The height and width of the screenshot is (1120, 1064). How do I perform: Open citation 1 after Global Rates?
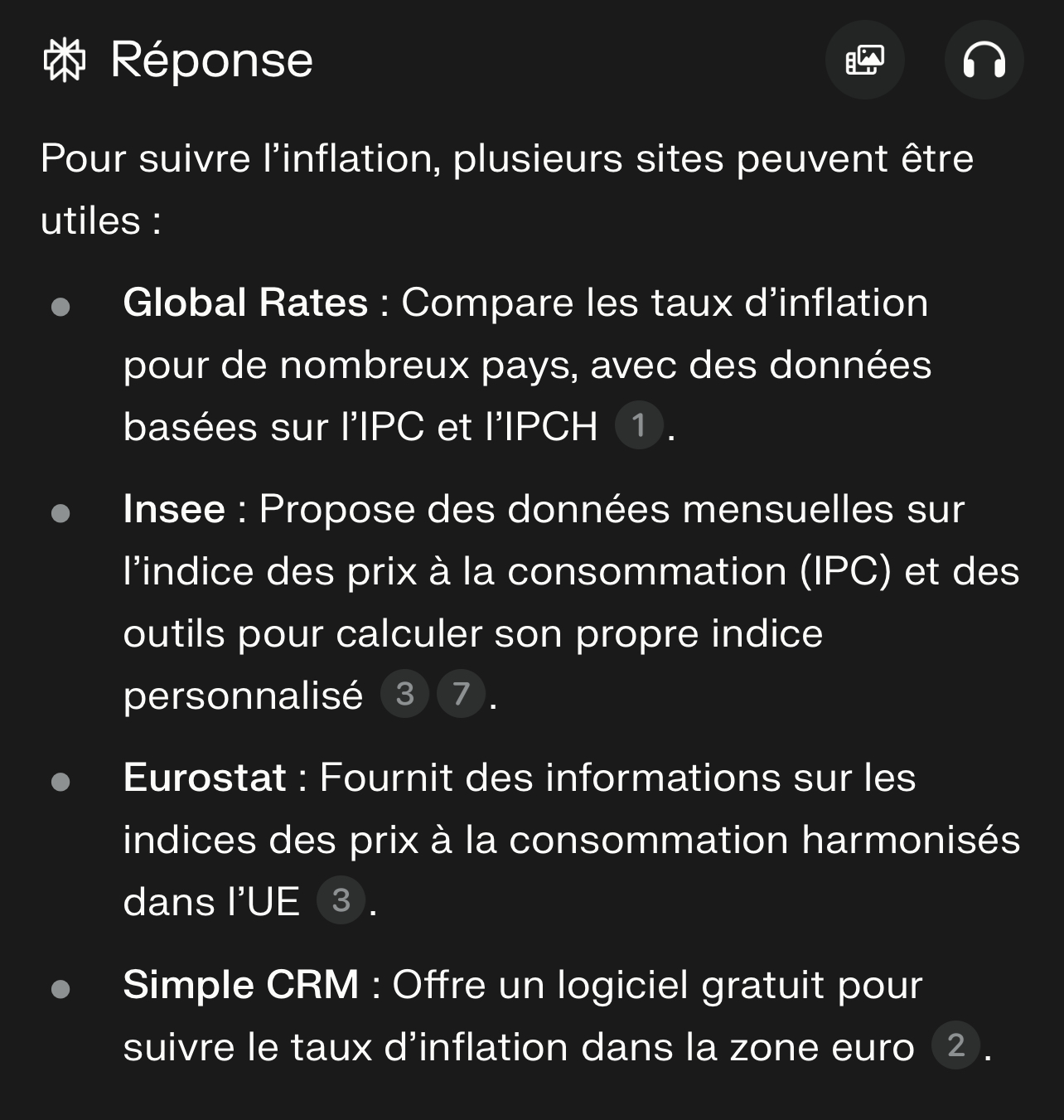pyautogui.click(x=638, y=425)
